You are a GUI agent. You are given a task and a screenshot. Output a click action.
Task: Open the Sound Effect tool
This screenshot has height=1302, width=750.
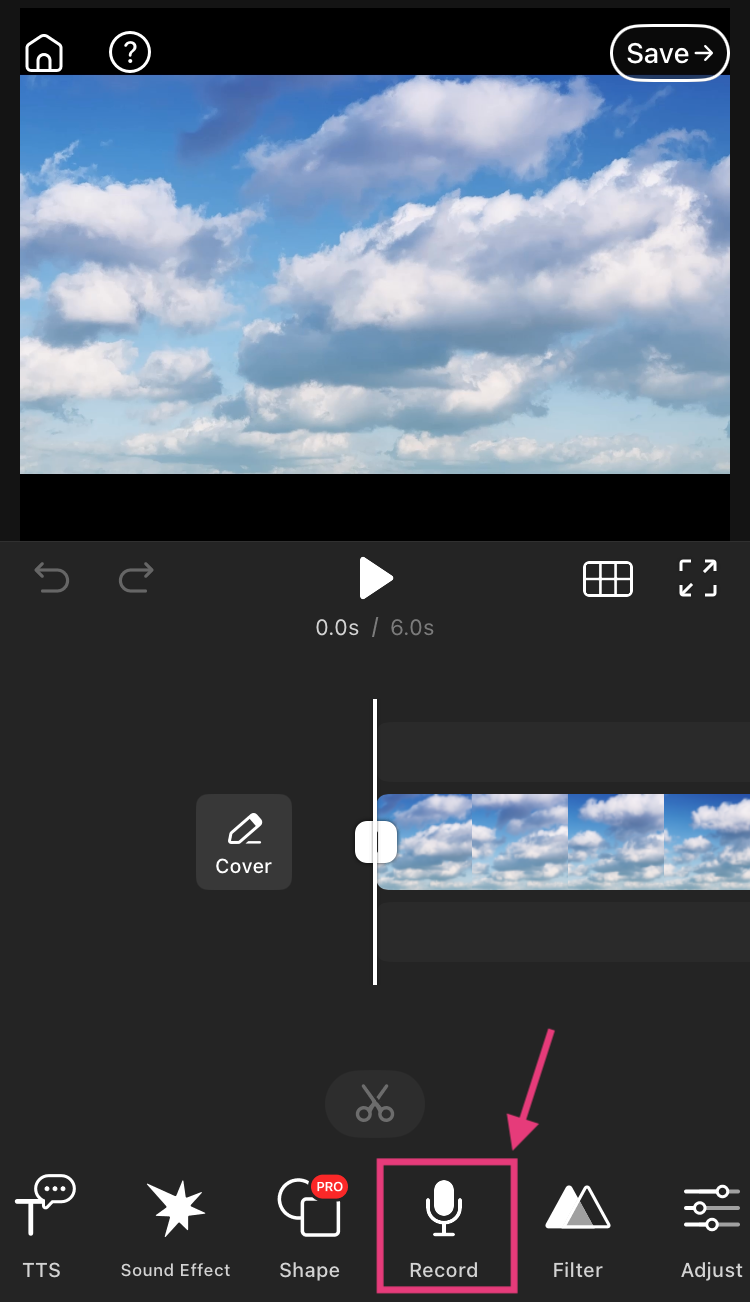pos(176,1227)
